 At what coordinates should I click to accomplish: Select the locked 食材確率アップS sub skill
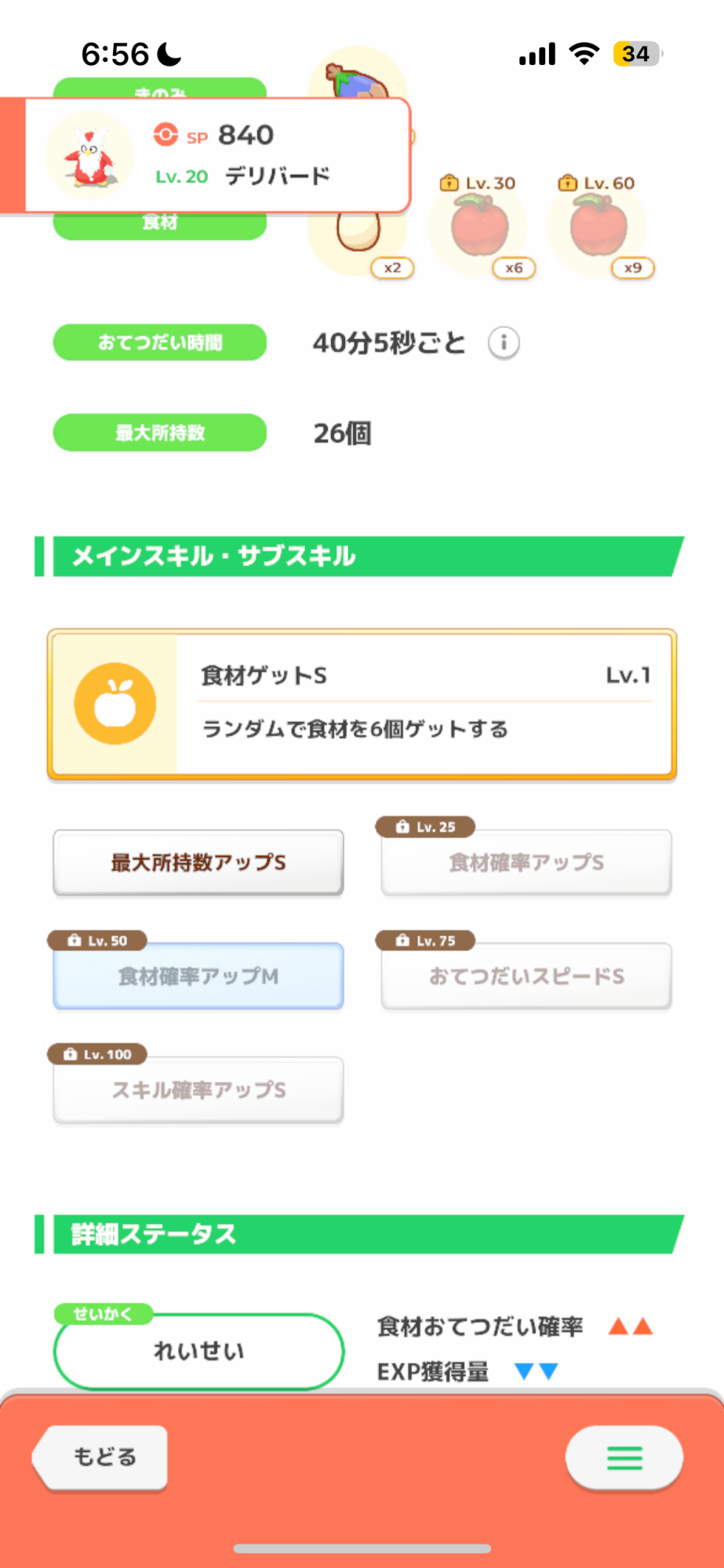pos(526,862)
